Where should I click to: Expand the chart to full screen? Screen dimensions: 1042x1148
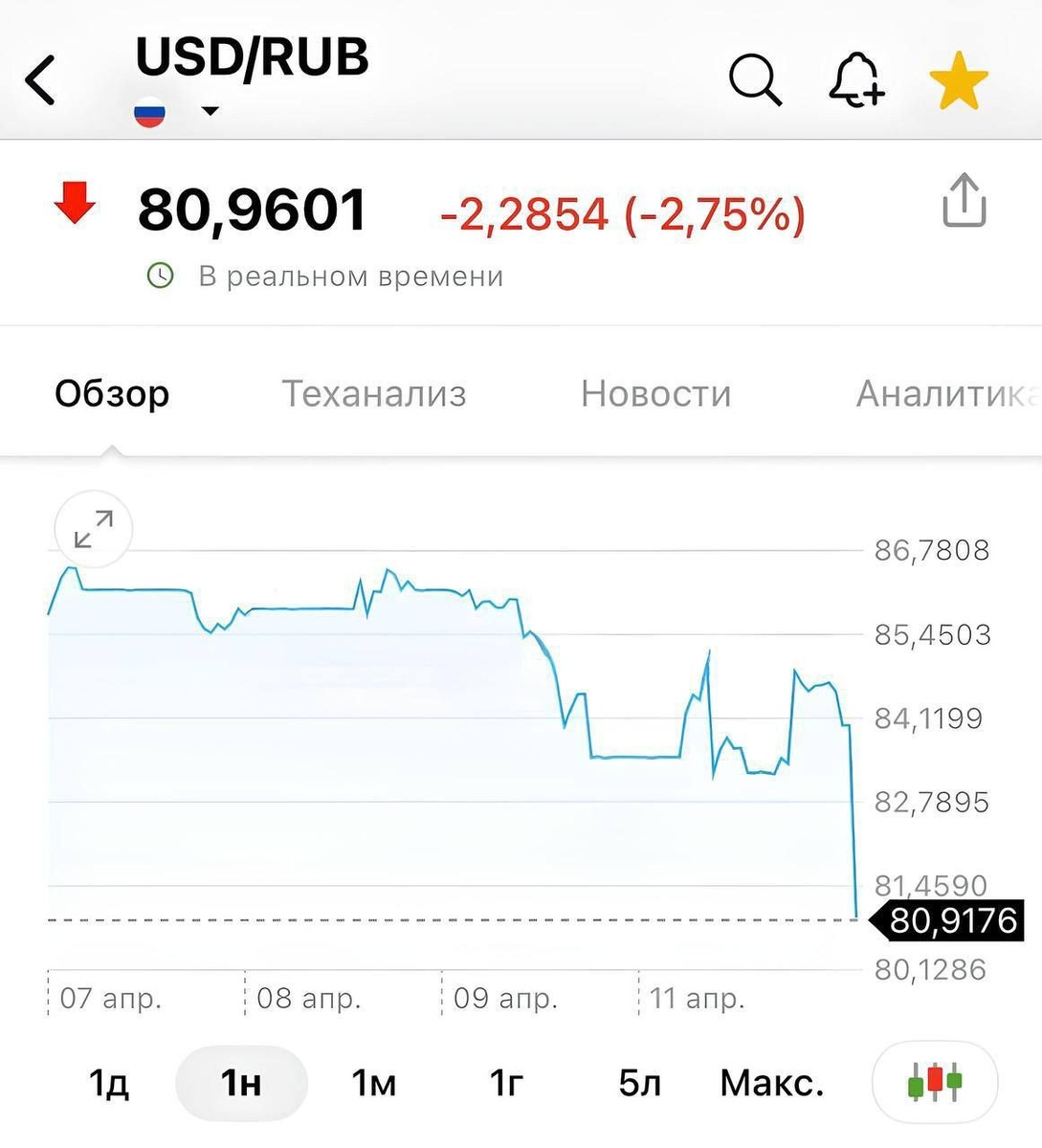(94, 529)
